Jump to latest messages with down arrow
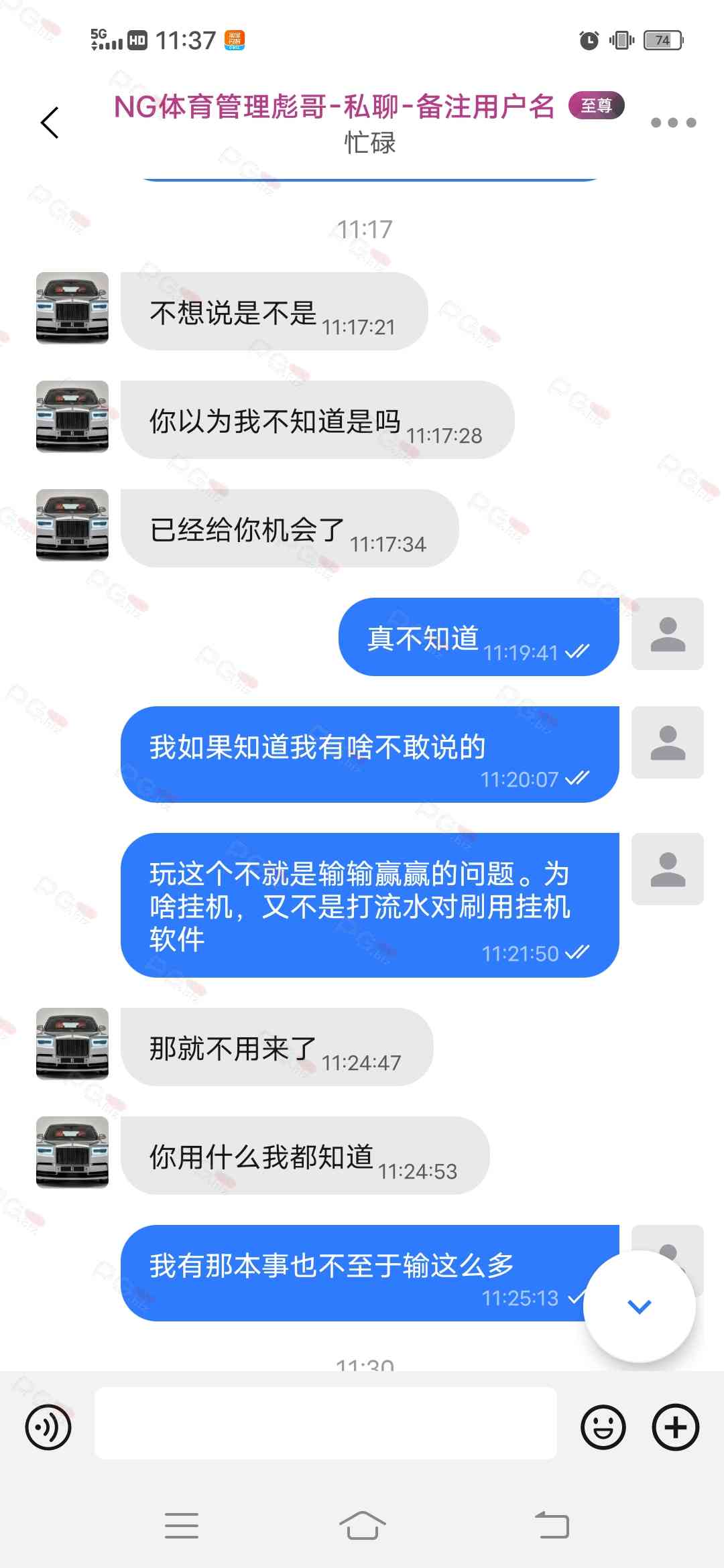Image resolution: width=724 pixels, height=1568 pixels. click(x=639, y=1306)
